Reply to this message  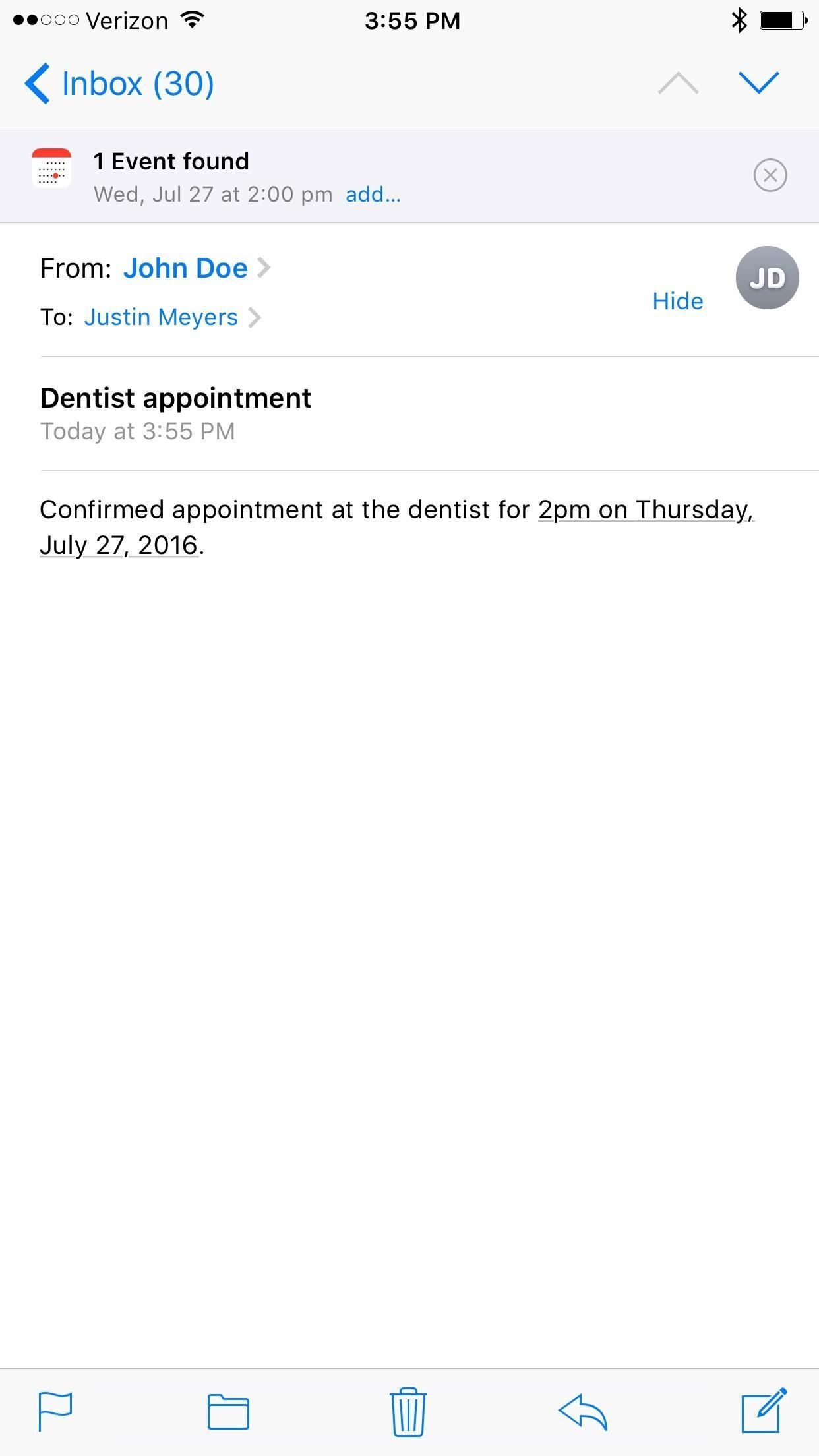coord(583,1412)
